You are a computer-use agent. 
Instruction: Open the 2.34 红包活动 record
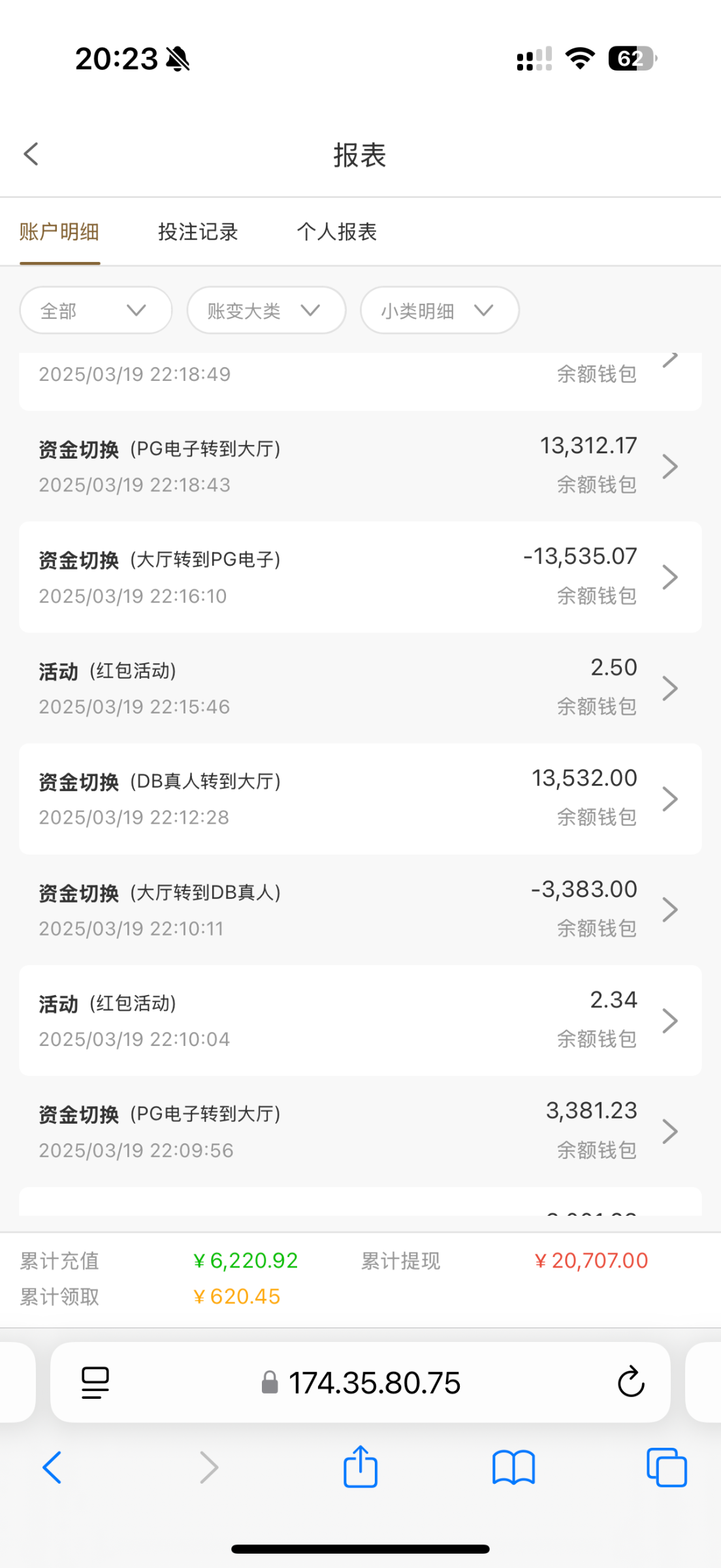(x=360, y=1020)
